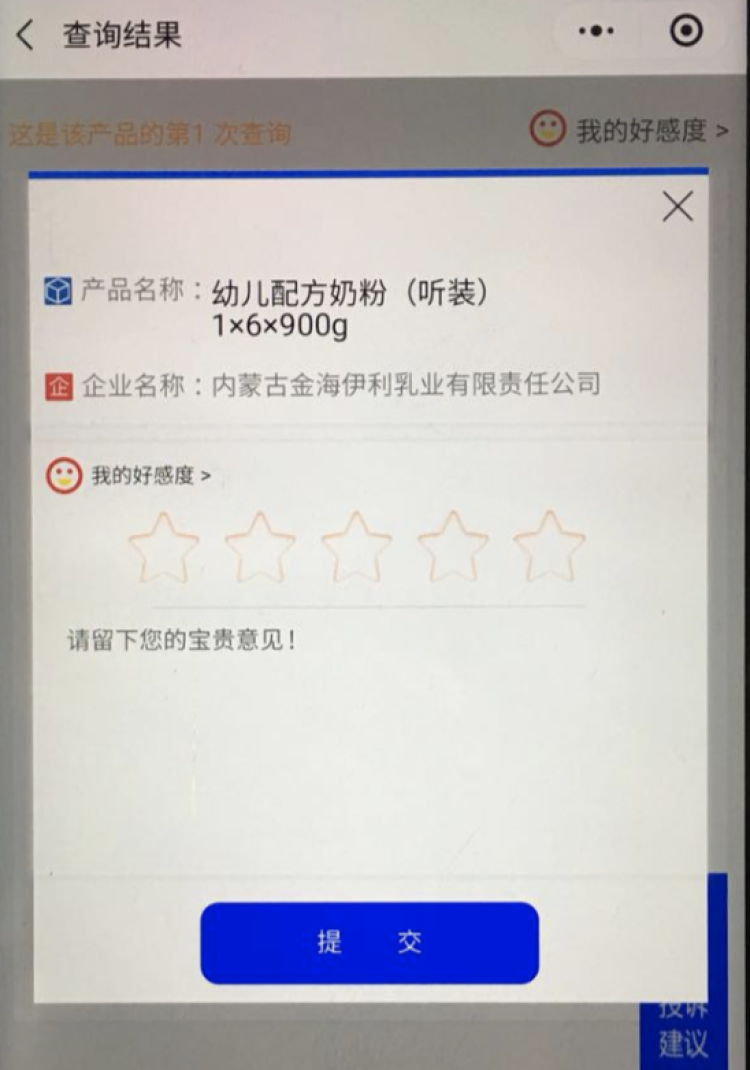Tap the 请留下您的宝贵意见 comment field
The image size is (750, 1070).
(x=368, y=740)
